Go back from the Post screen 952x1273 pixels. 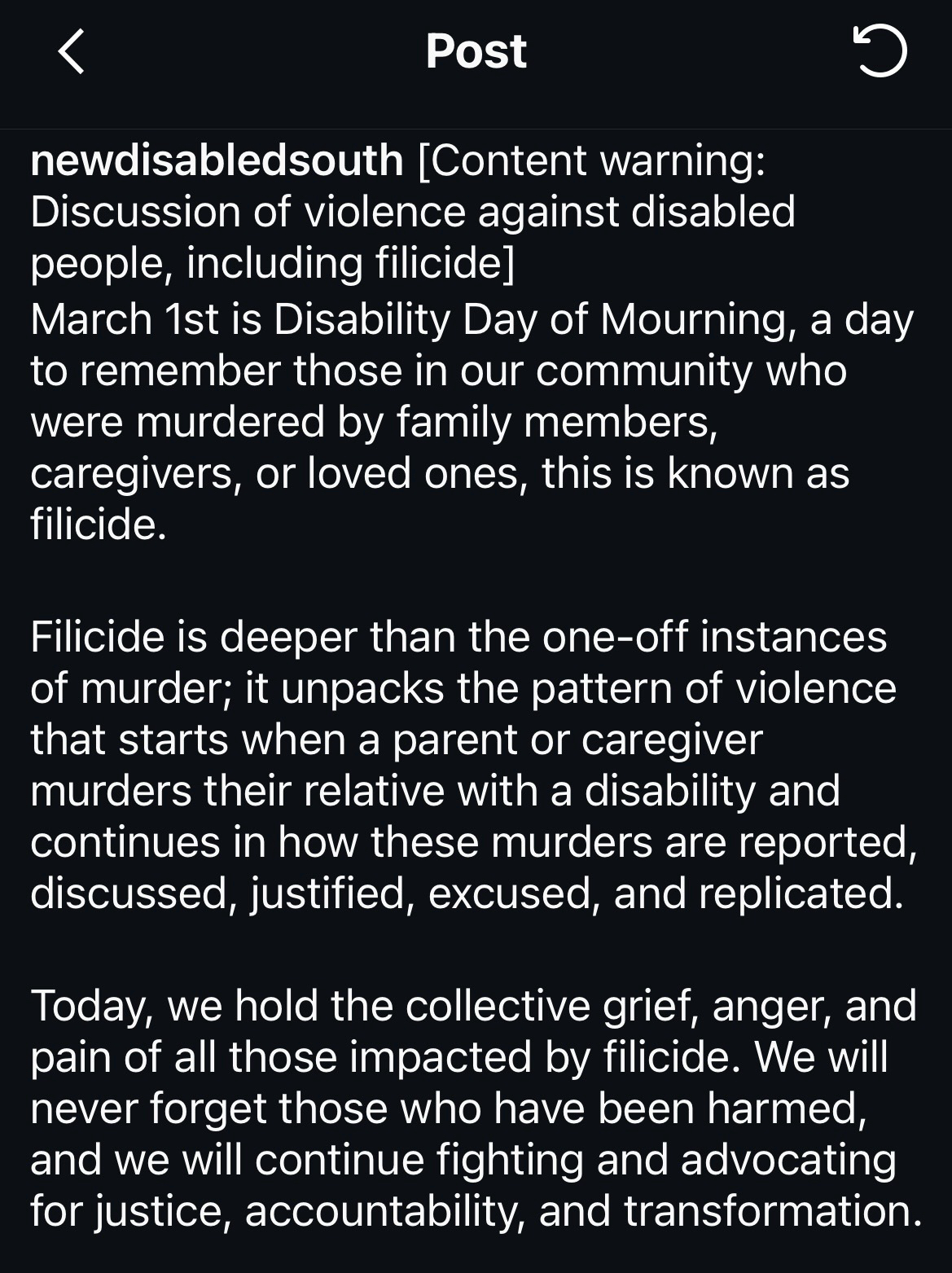(72, 51)
